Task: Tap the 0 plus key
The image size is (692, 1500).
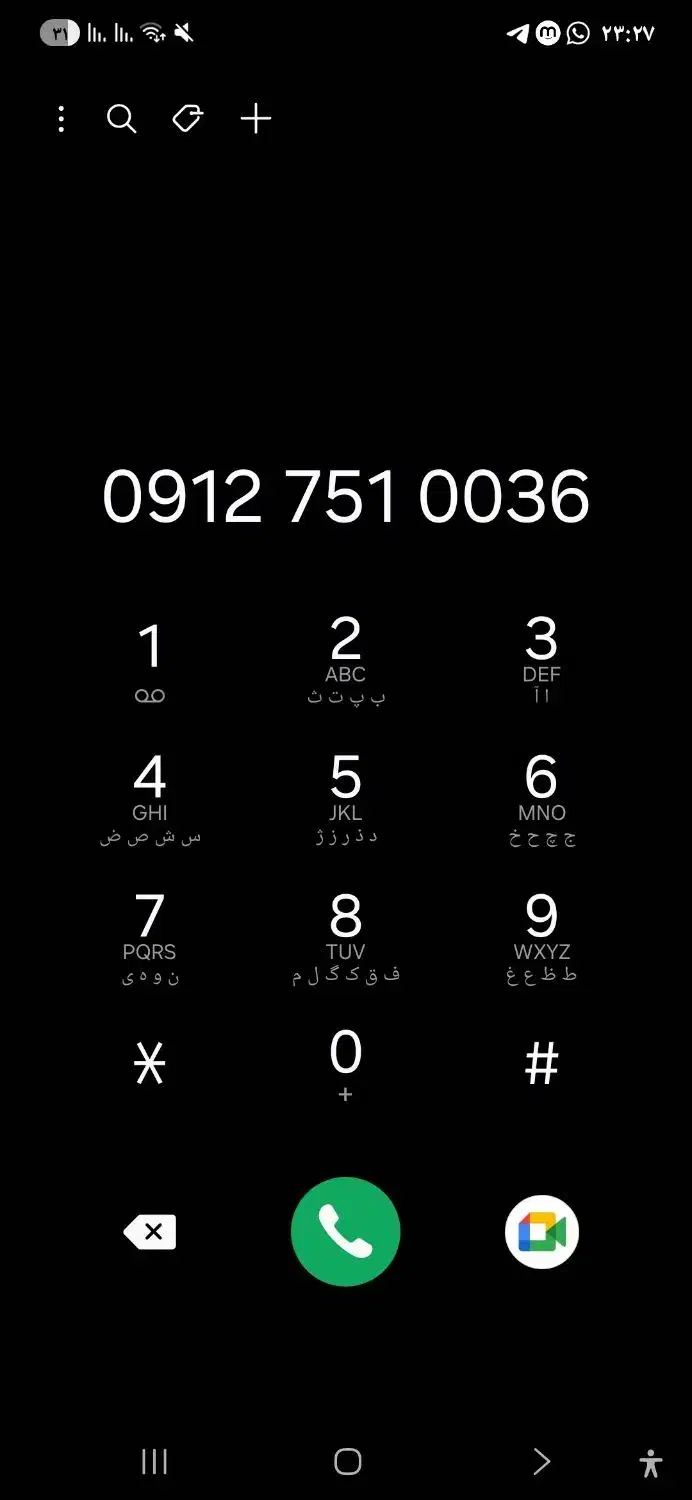Action: pos(346,1066)
